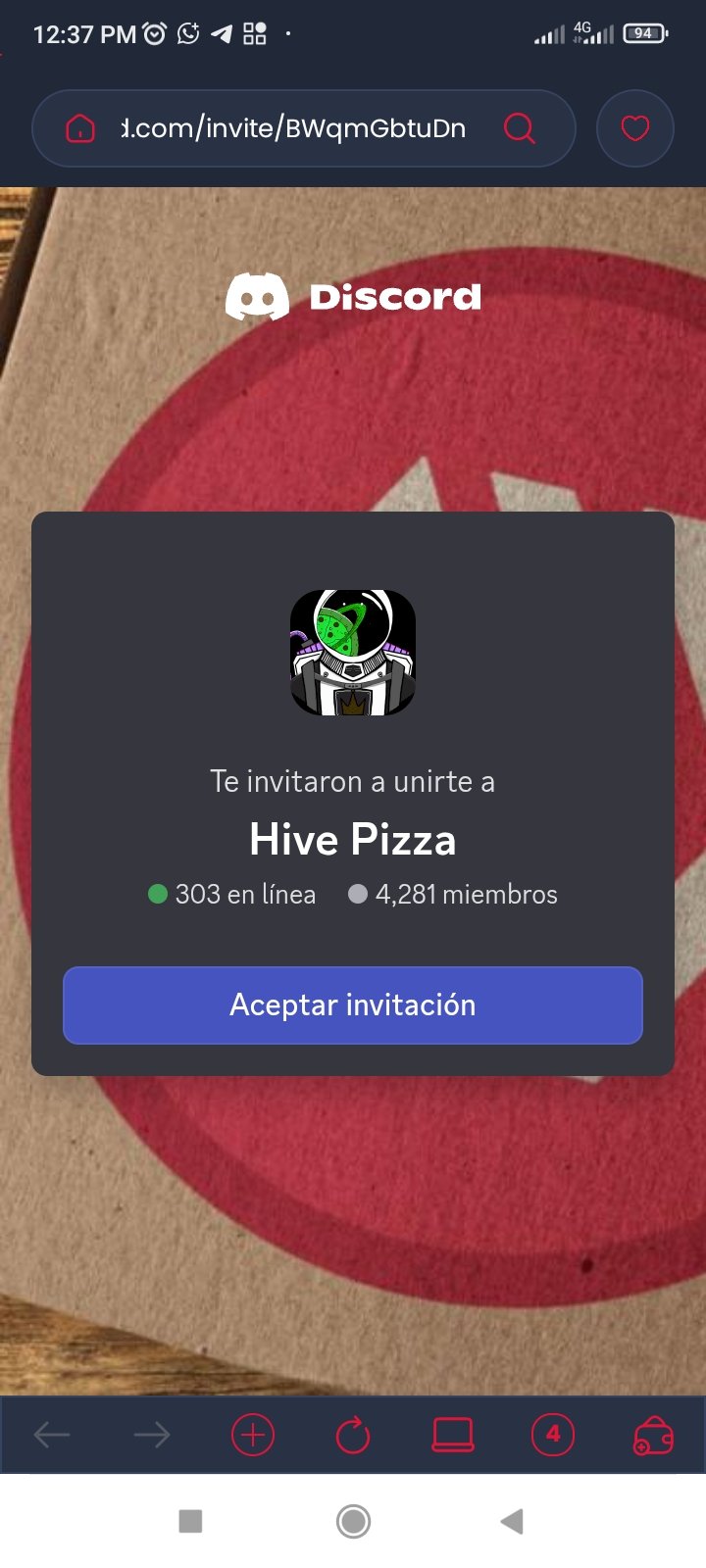Open recent apps with the square button

coord(190,1522)
